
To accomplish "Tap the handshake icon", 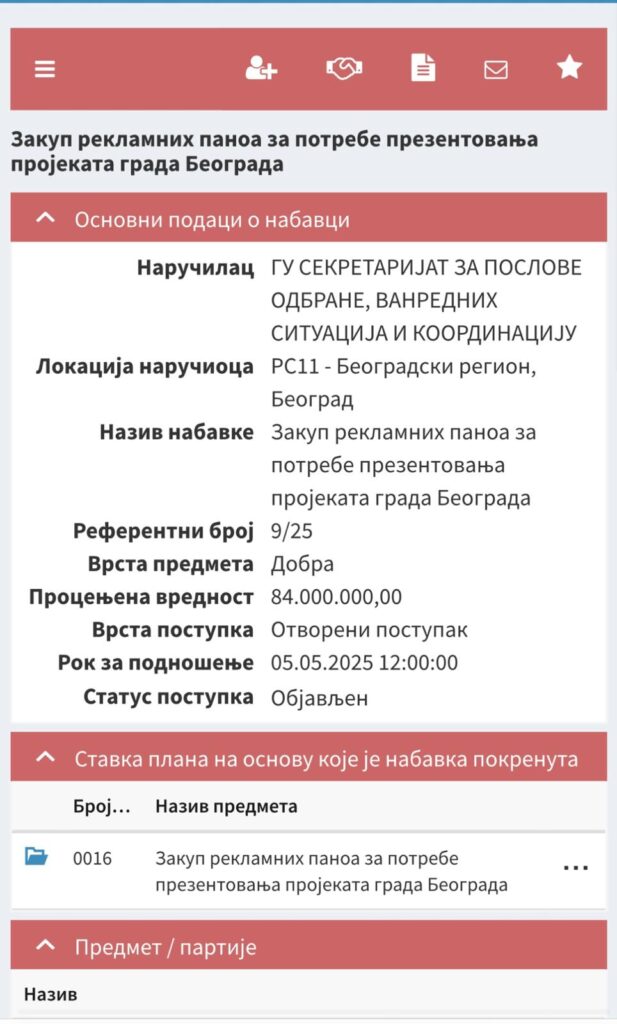I will point(344,69).
